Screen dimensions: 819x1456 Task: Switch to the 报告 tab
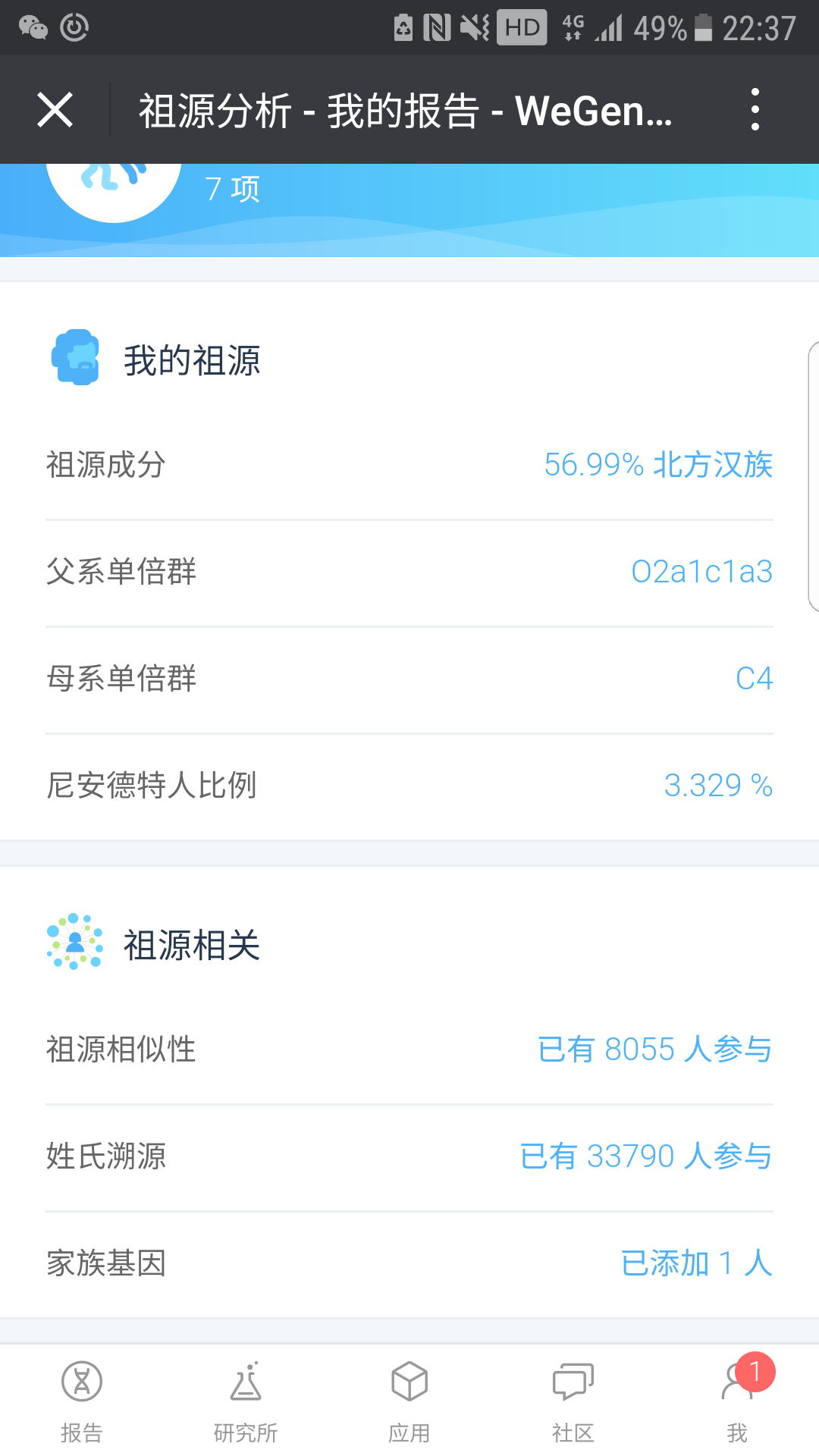(x=82, y=1401)
